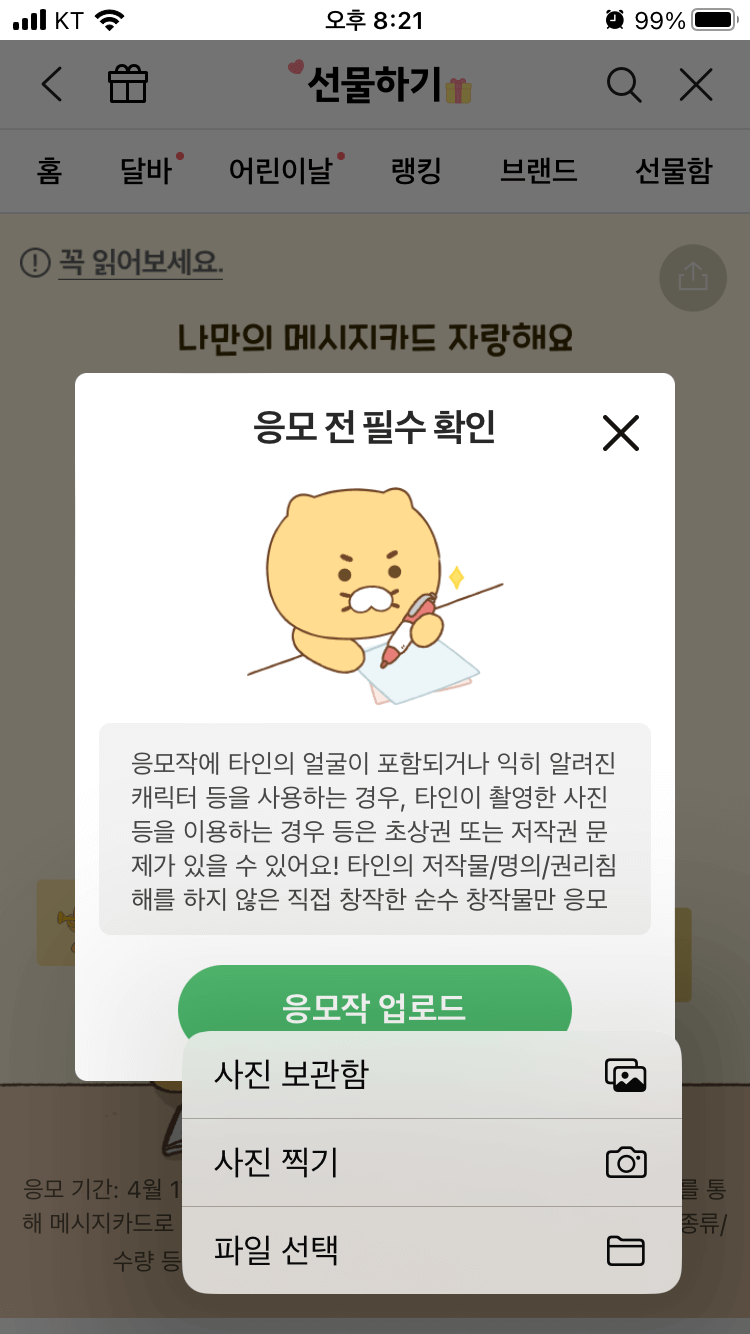Tap the photo library icon beside 사진 보관함
The height and width of the screenshot is (1334, 750).
tap(626, 1075)
